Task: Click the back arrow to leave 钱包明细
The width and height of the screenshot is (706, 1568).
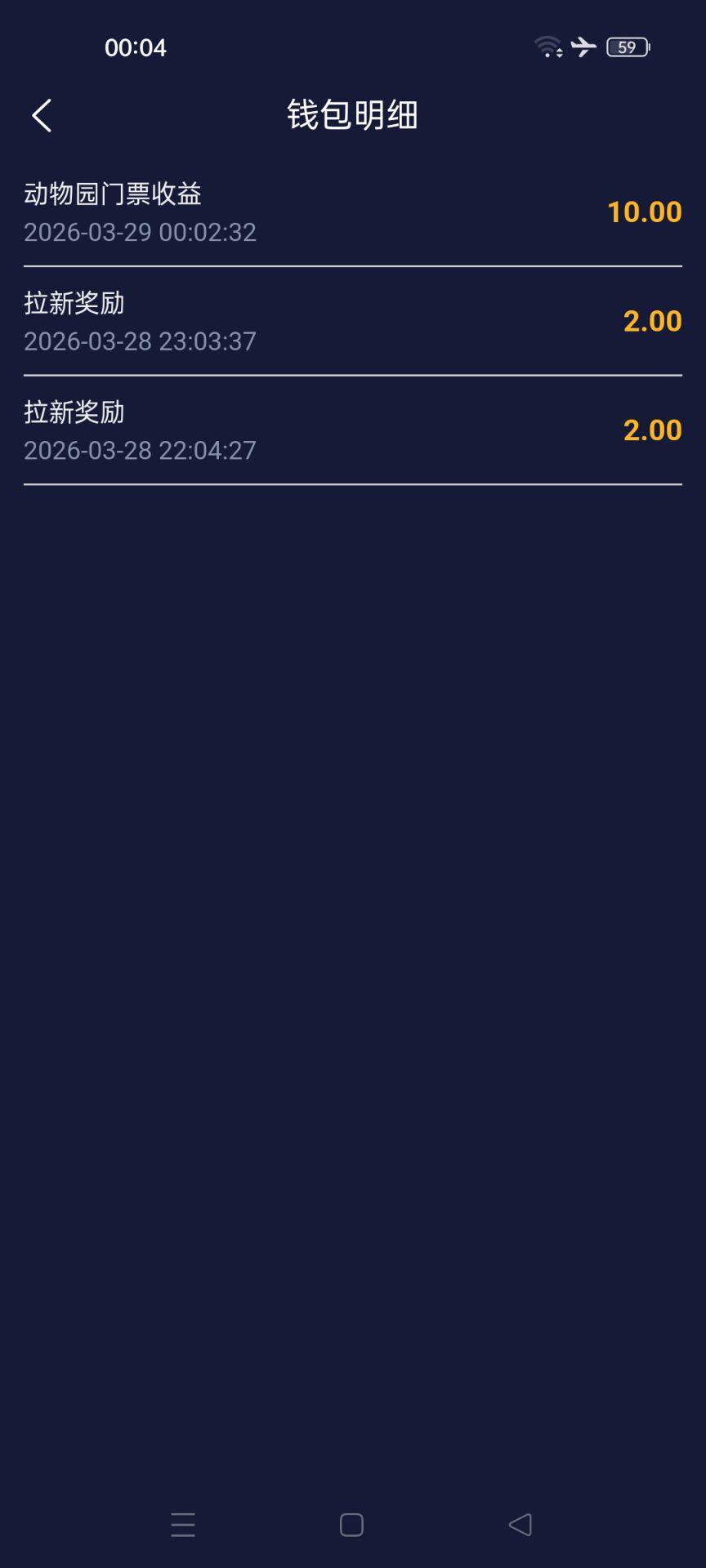Action: click(42, 115)
